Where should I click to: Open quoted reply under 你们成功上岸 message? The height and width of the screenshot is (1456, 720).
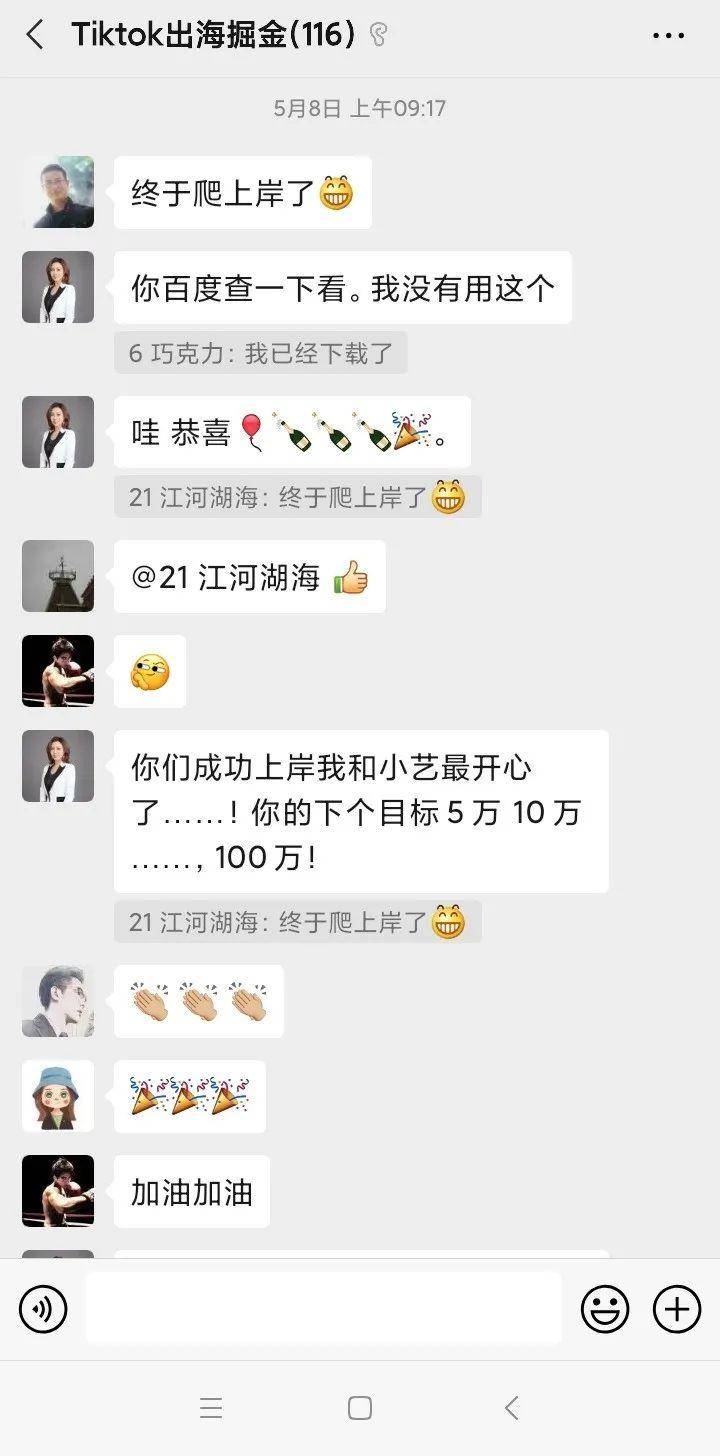click(297, 922)
